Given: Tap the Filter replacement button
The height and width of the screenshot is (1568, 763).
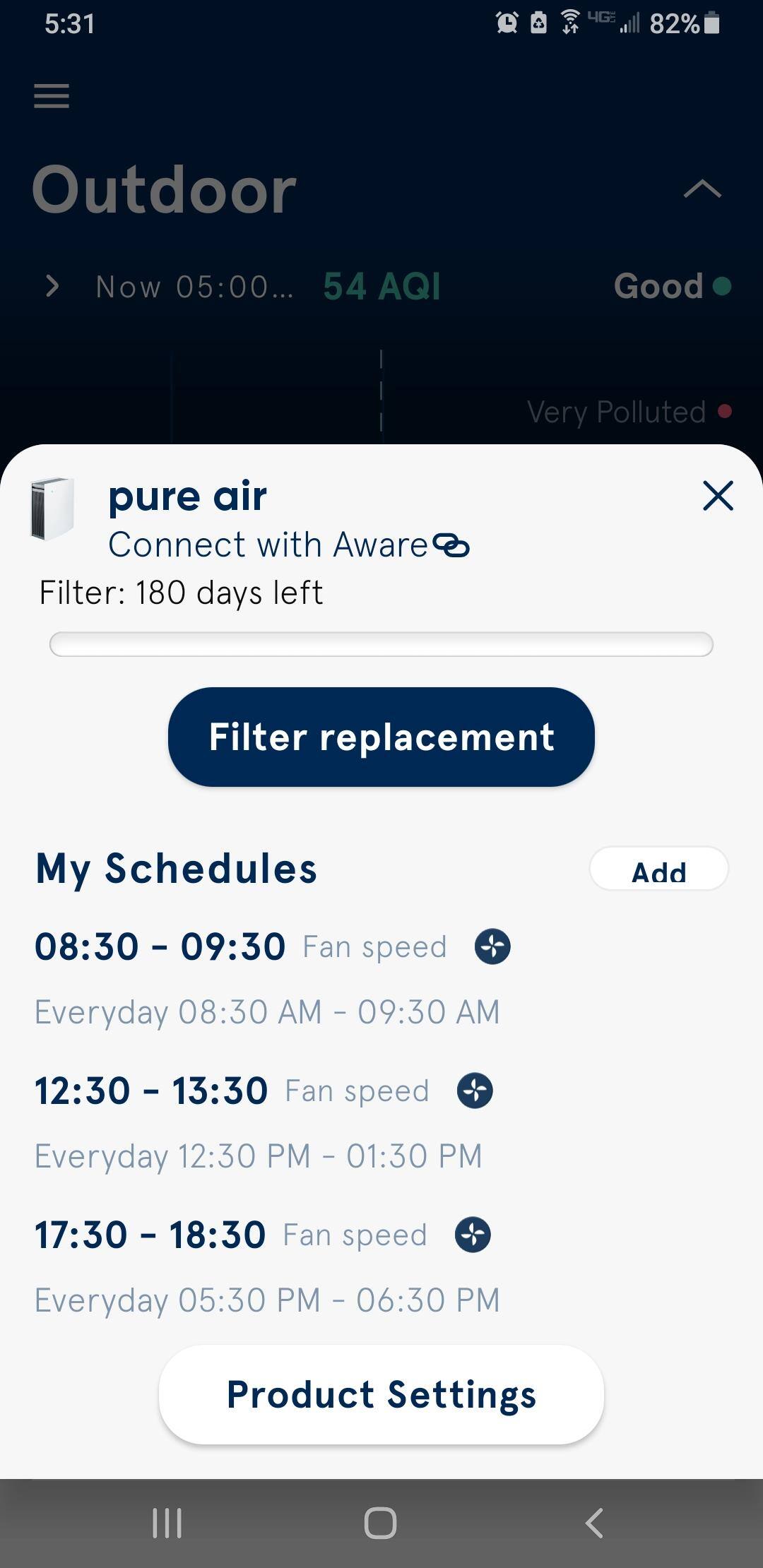Looking at the screenshot, I should coord(381,737).
